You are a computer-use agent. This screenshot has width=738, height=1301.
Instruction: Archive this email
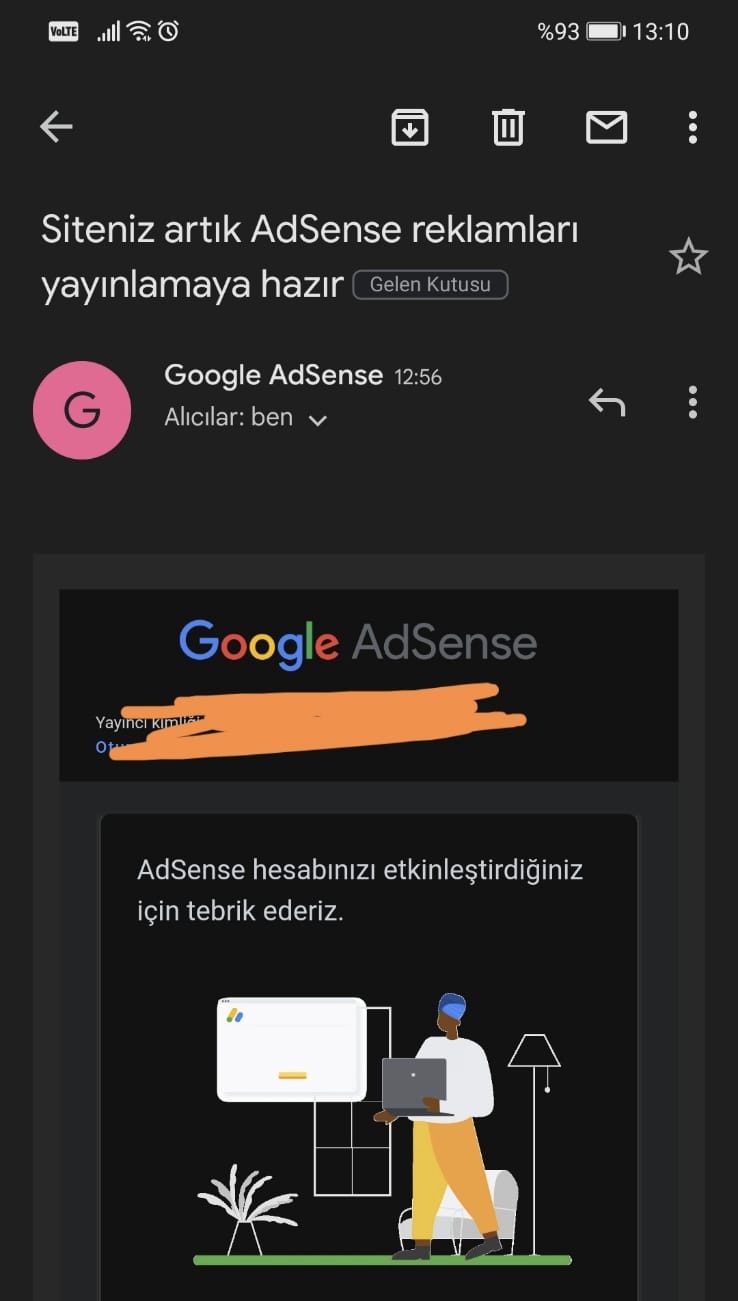click(410, 127)
